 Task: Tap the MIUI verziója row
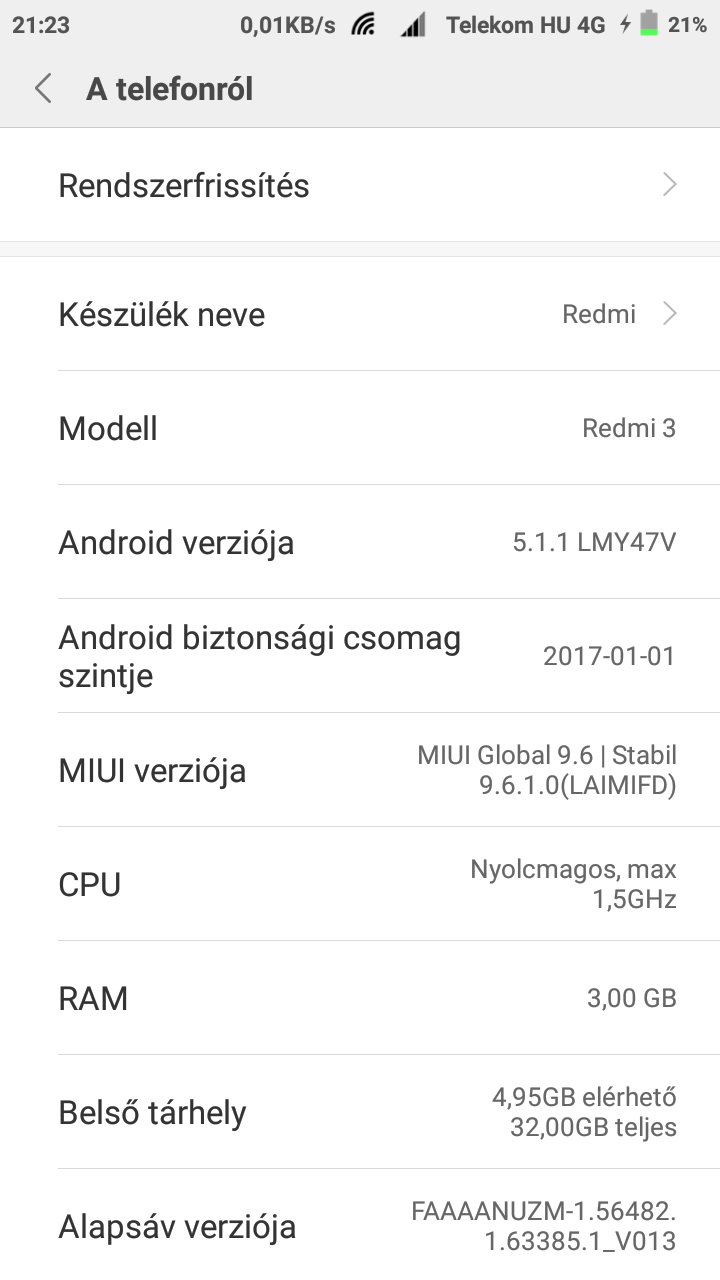[x=360, y=770]
